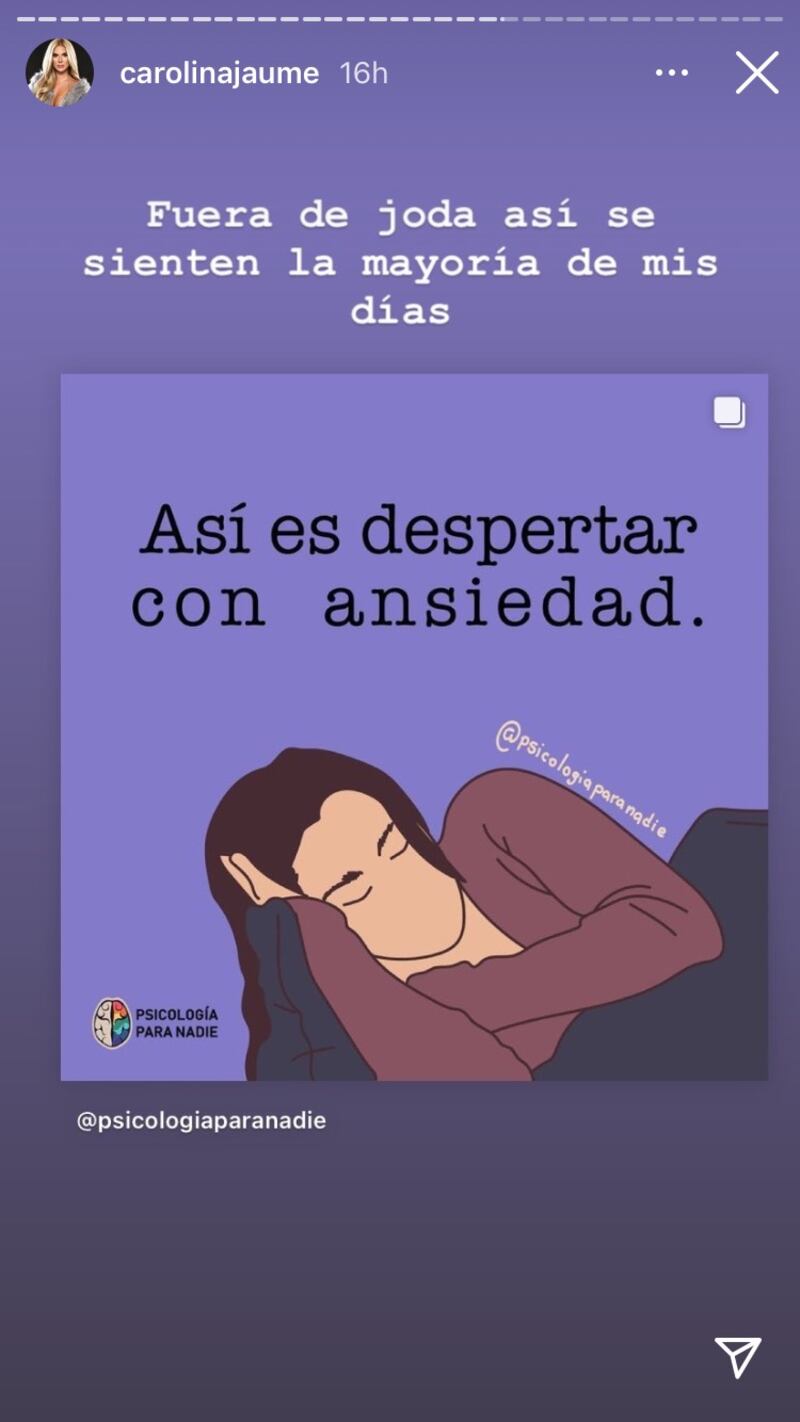800x1422 pixels.
Task: Open carolinajaume's profile picture
Action: pyautogui.click(x=60, y=73)
